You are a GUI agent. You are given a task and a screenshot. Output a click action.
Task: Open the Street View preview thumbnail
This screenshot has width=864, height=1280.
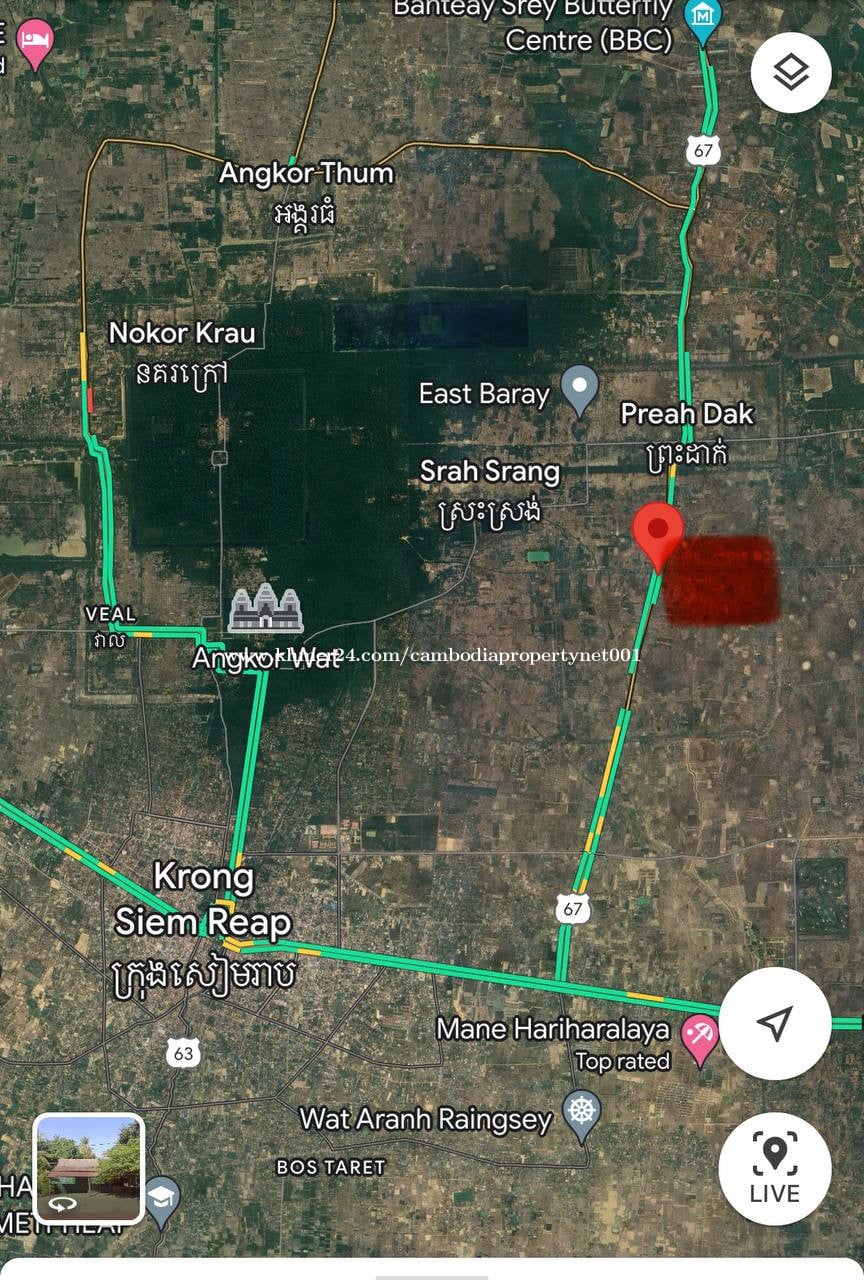[x=89, y=1168]
